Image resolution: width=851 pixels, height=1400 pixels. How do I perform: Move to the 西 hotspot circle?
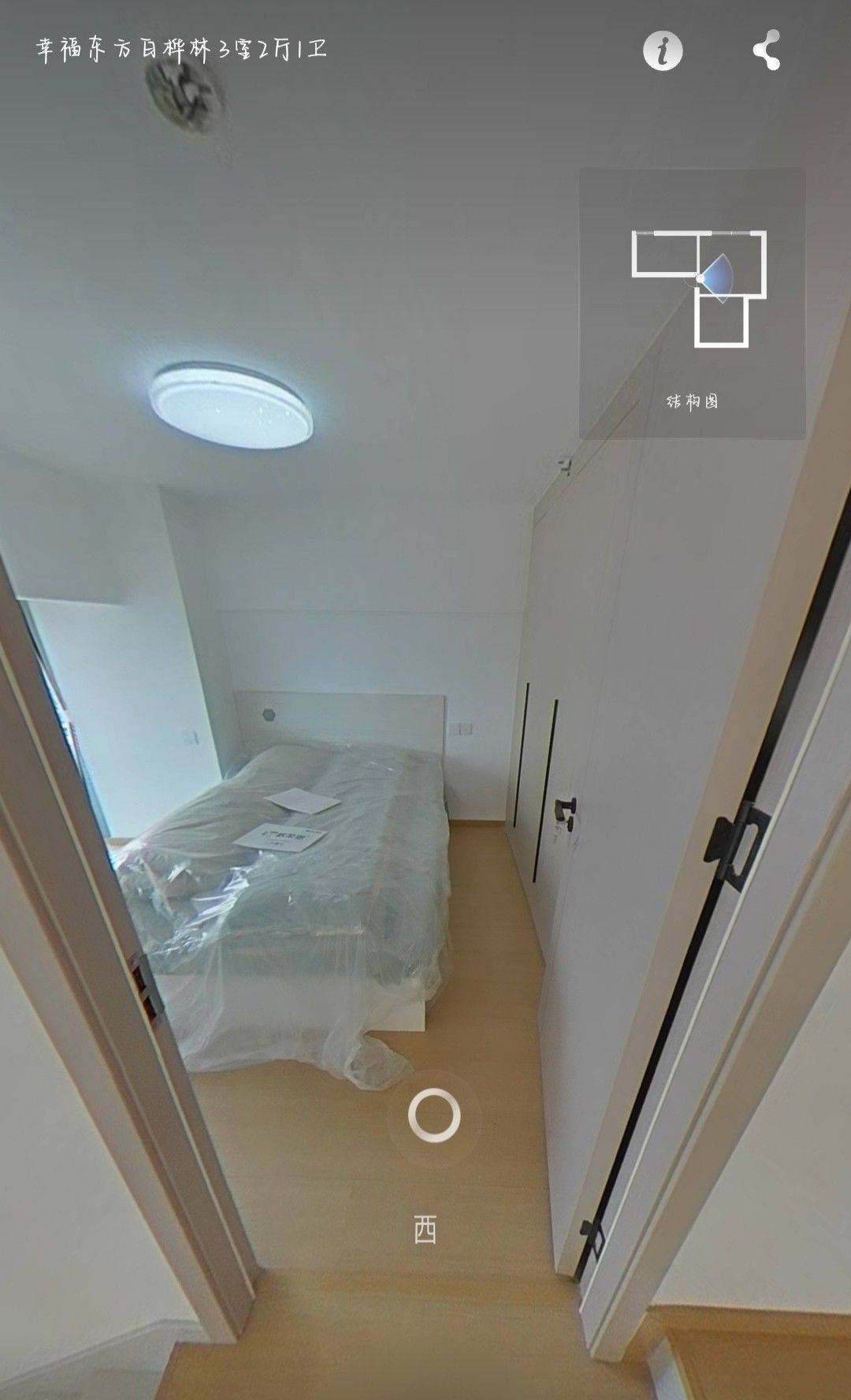pyautogui.click(x=434, y=1115)
